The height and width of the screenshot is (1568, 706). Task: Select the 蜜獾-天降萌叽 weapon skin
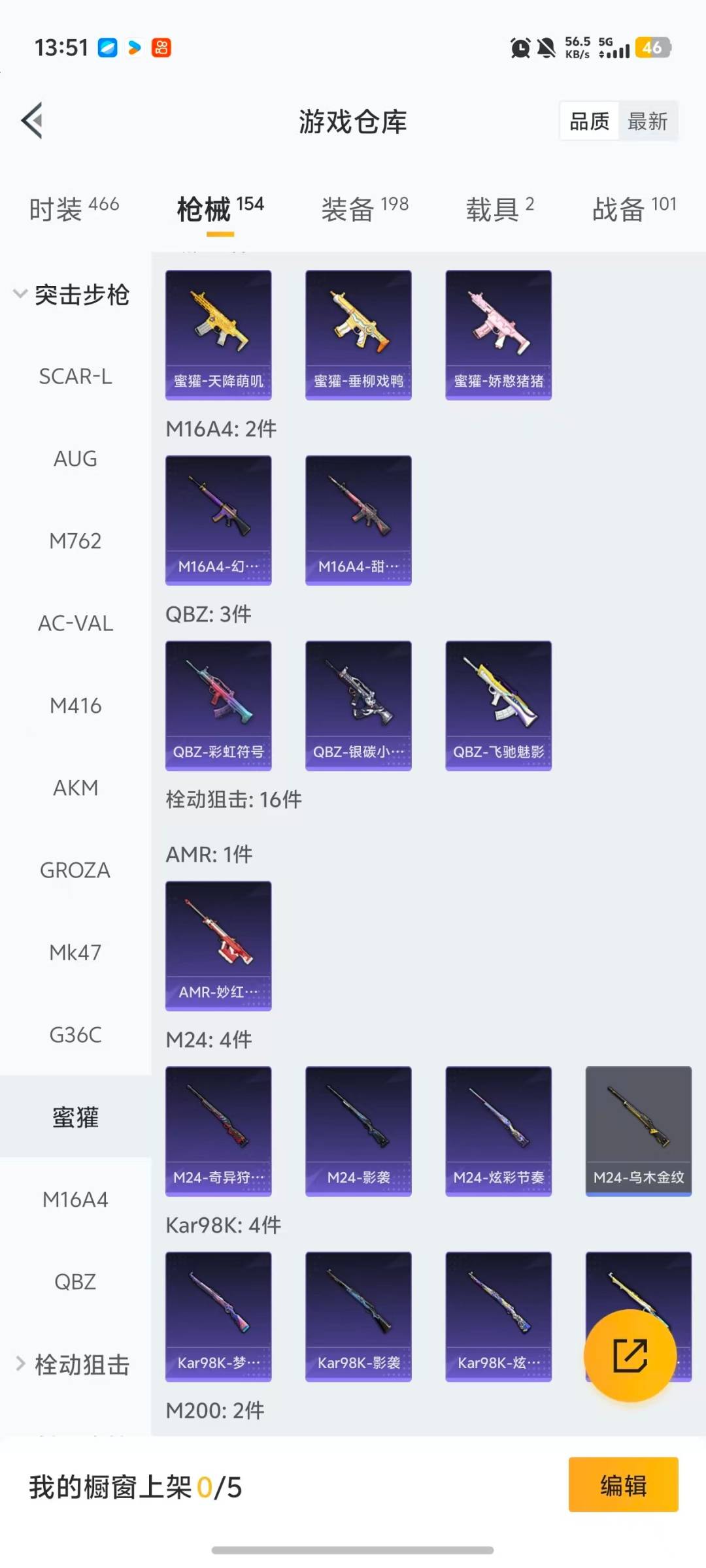pyautogui.click(x=218, y=332)
